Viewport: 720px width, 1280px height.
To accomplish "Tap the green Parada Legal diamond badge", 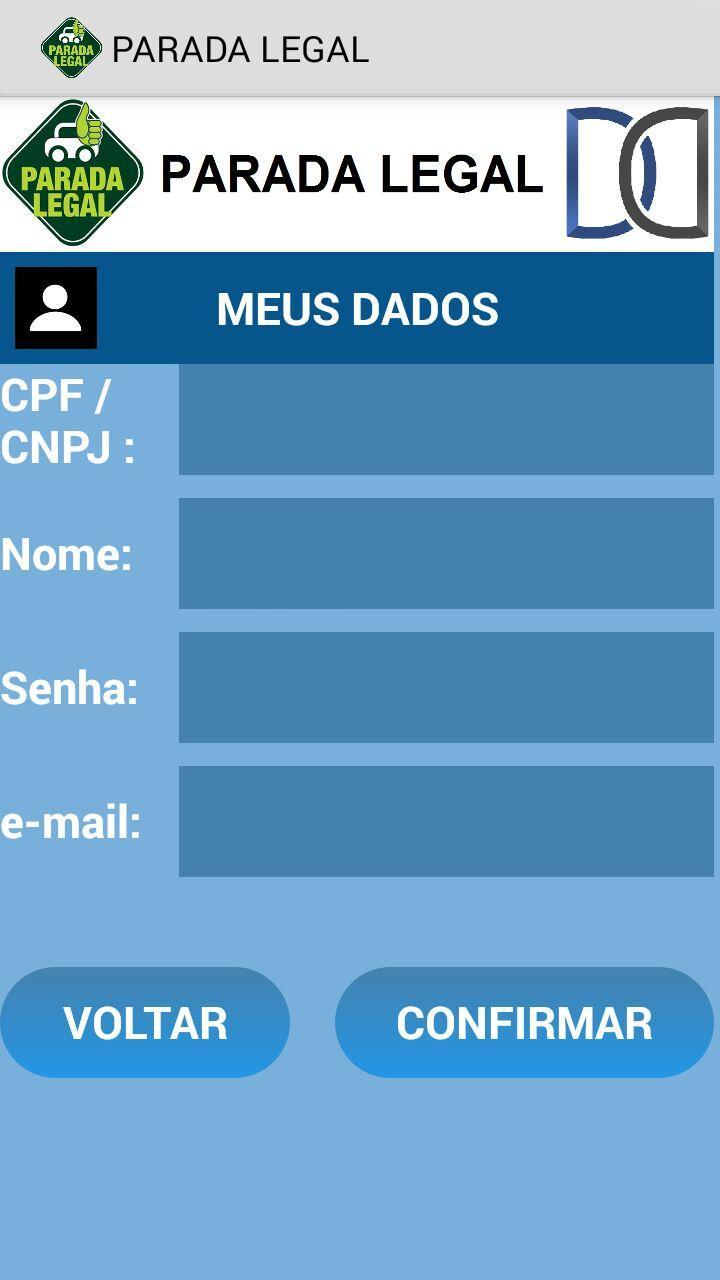I will [75, 170].
